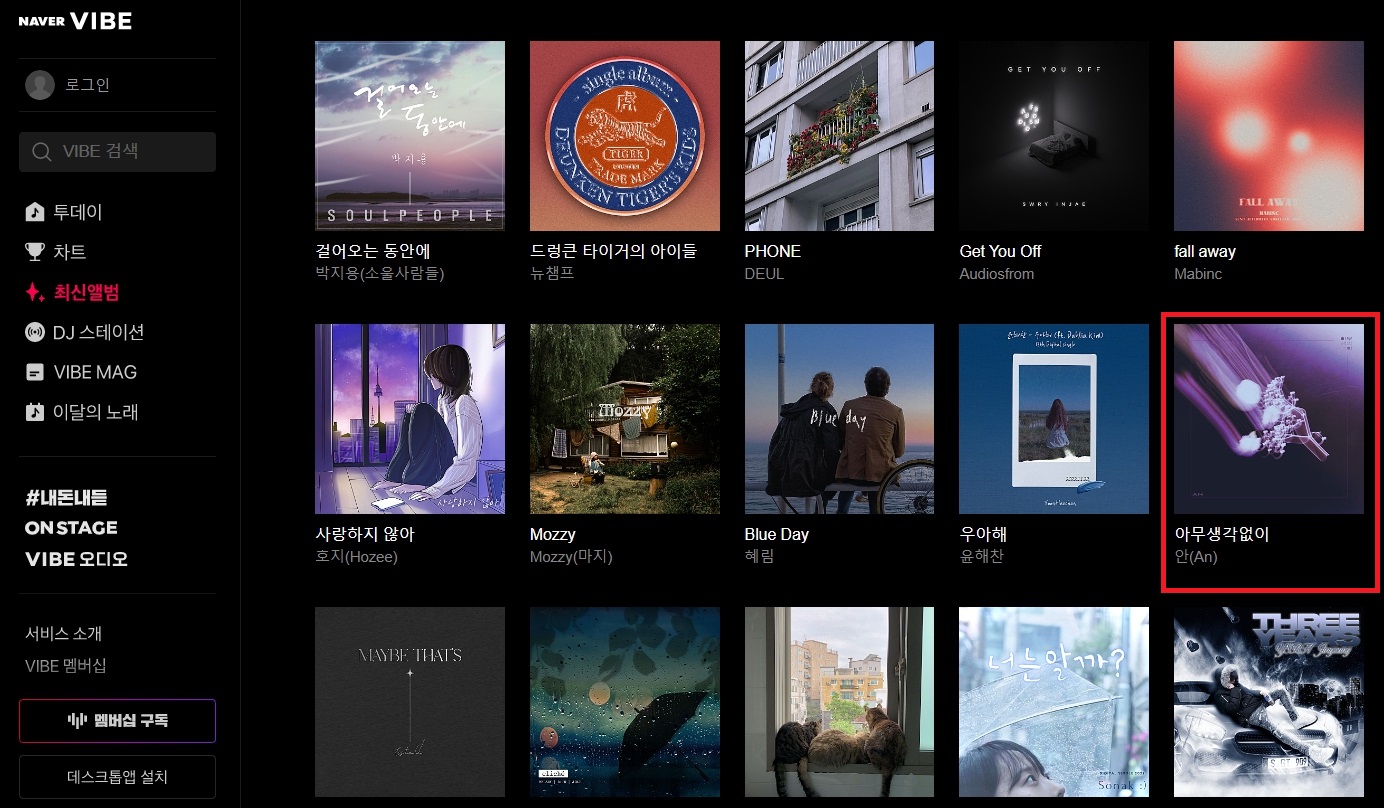
Task: Open 서비스 소개 link
Action: [x=64, y=634]
